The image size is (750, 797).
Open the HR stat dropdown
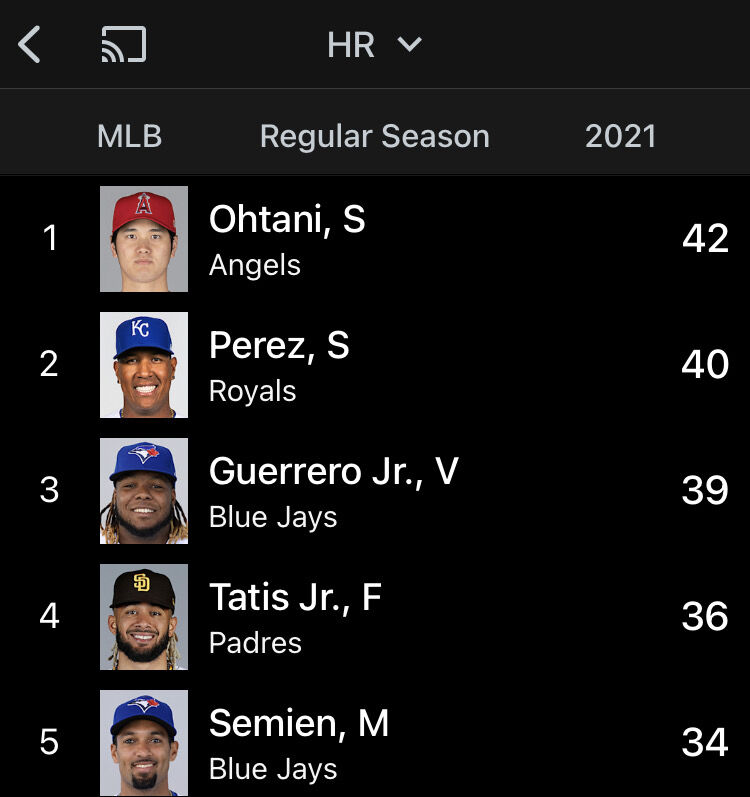374,45
